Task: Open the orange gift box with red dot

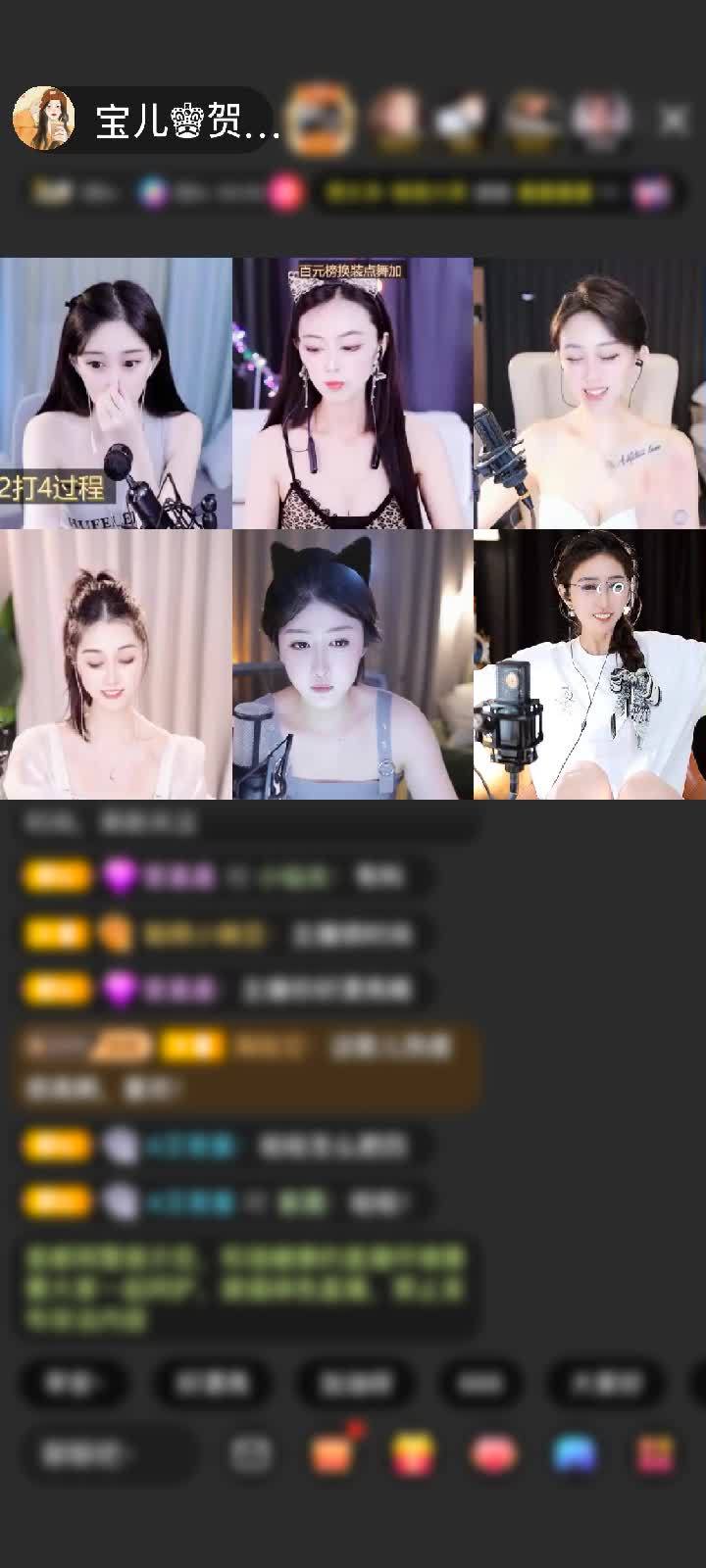Action: 333,1453
